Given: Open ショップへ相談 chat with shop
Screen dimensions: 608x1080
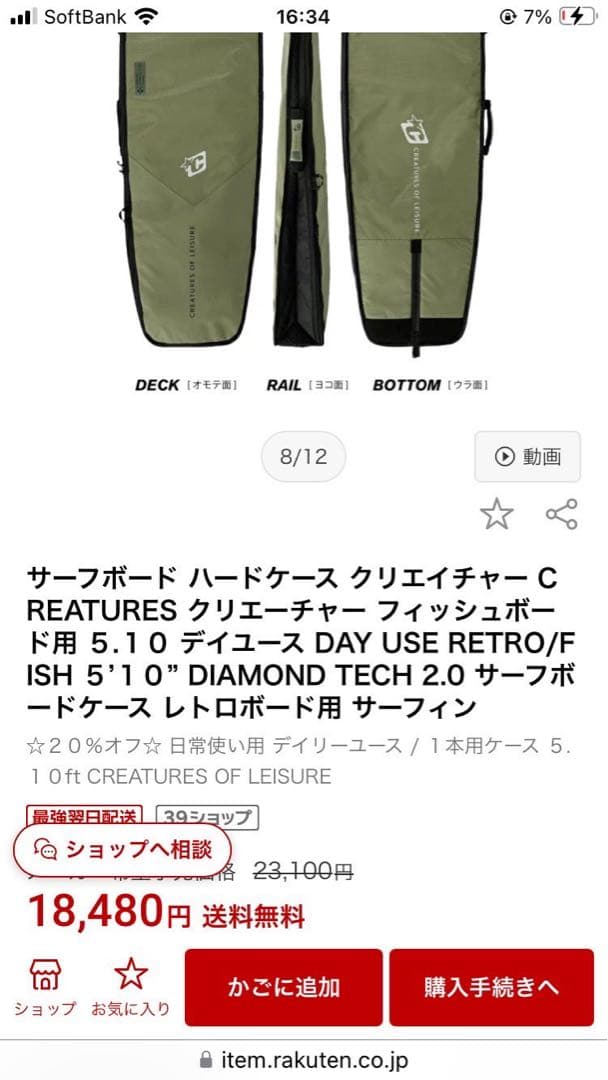Looking at the screenshot, I should (x=125, y=849).
